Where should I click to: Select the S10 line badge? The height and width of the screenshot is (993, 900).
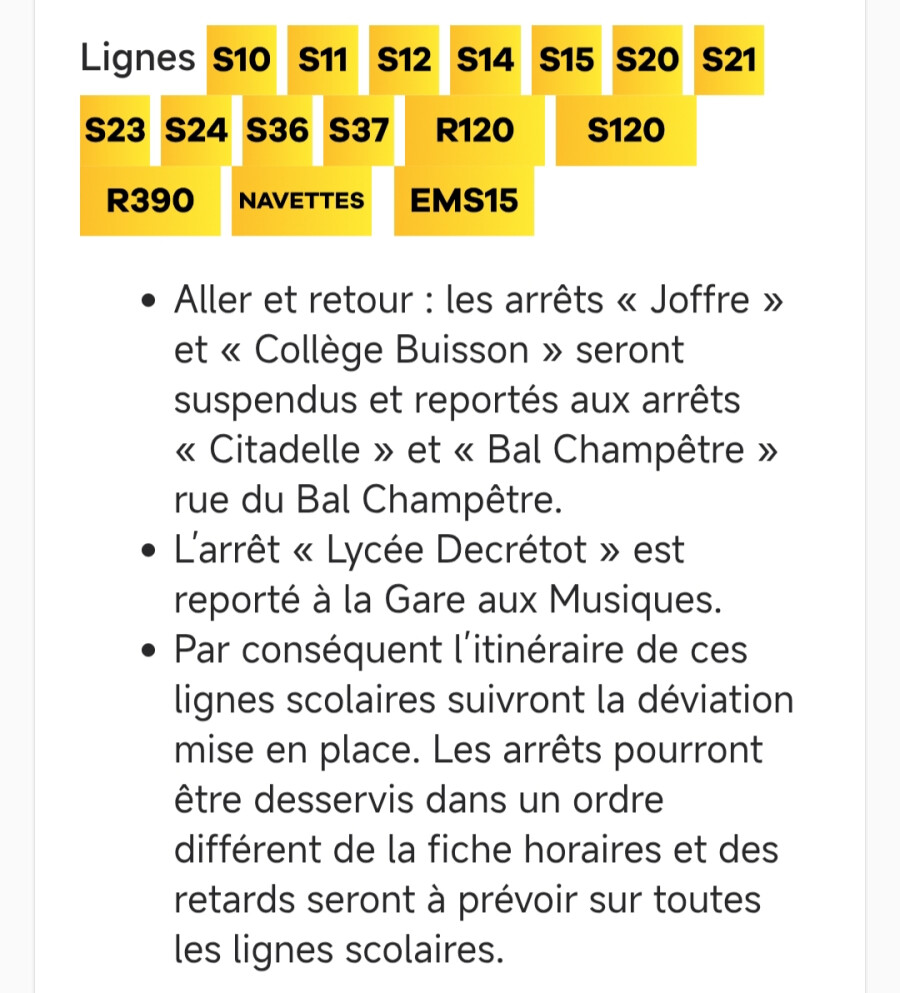(242, 60)
